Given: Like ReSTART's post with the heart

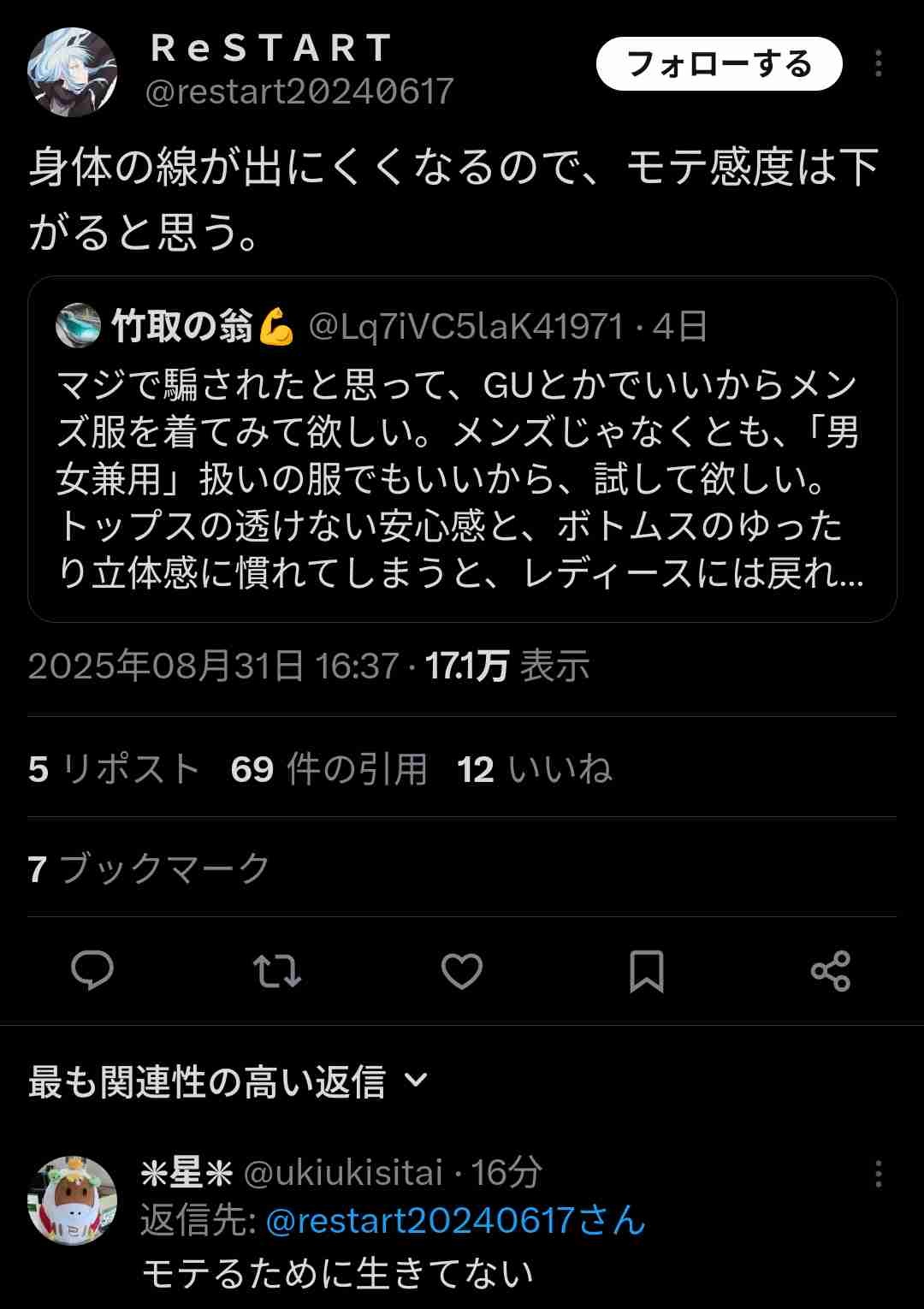Looking at the screenshot, I should tap(462, 970).
